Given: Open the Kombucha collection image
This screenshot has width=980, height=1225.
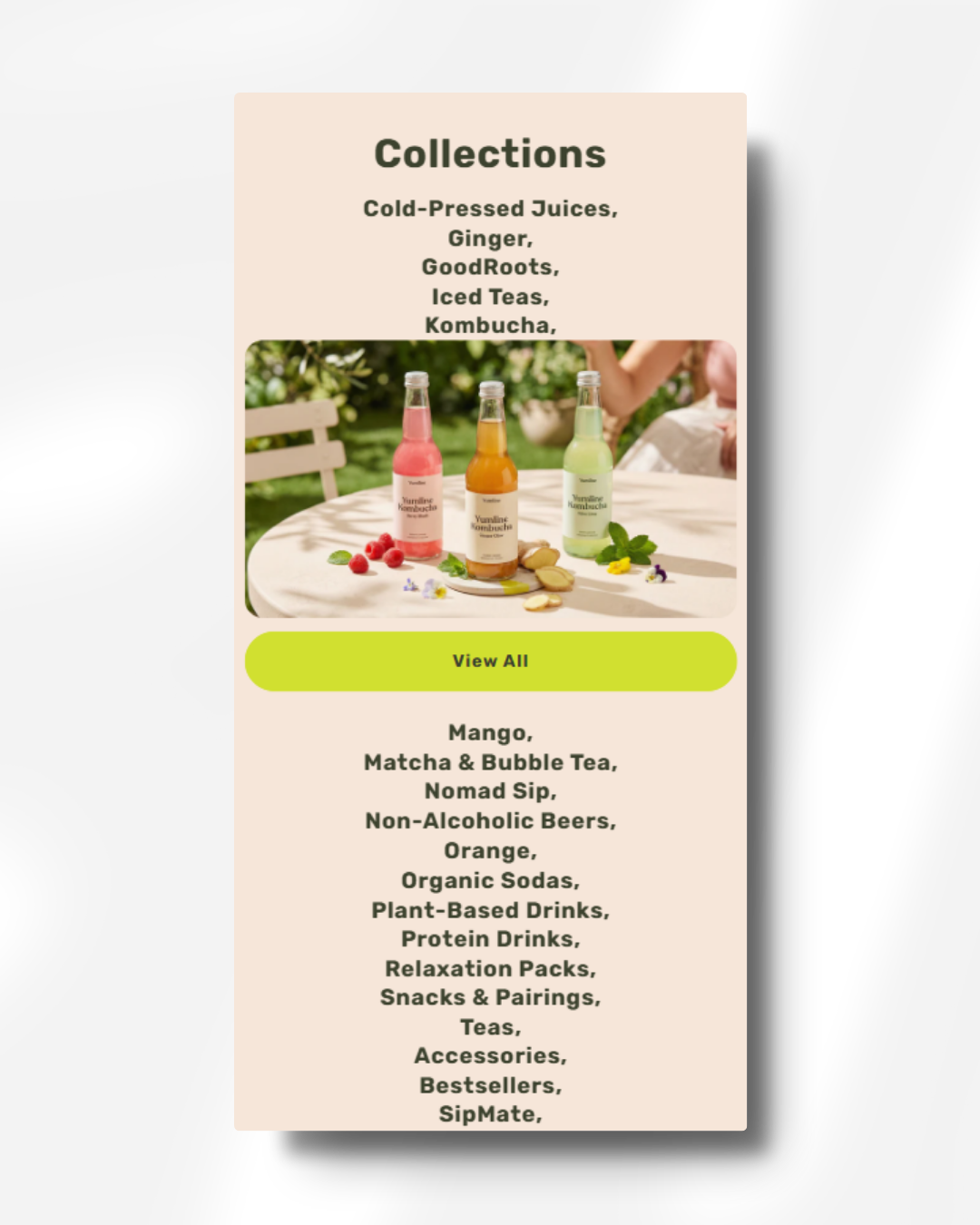Looking at the screenshot, I should [490, 478].
